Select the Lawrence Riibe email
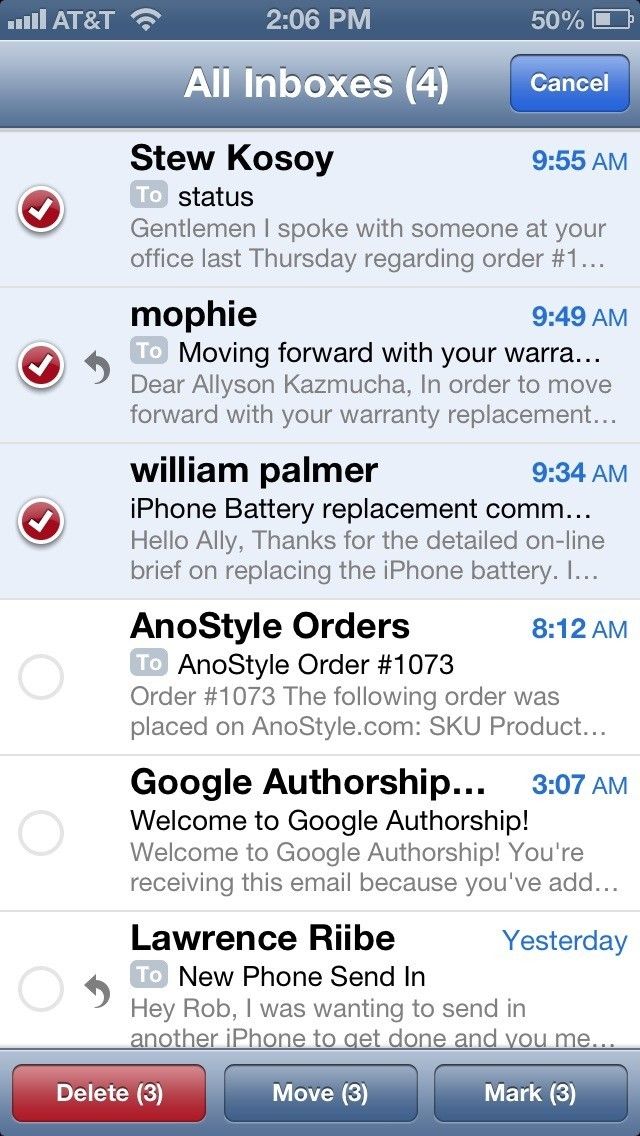 click(41, 990)
